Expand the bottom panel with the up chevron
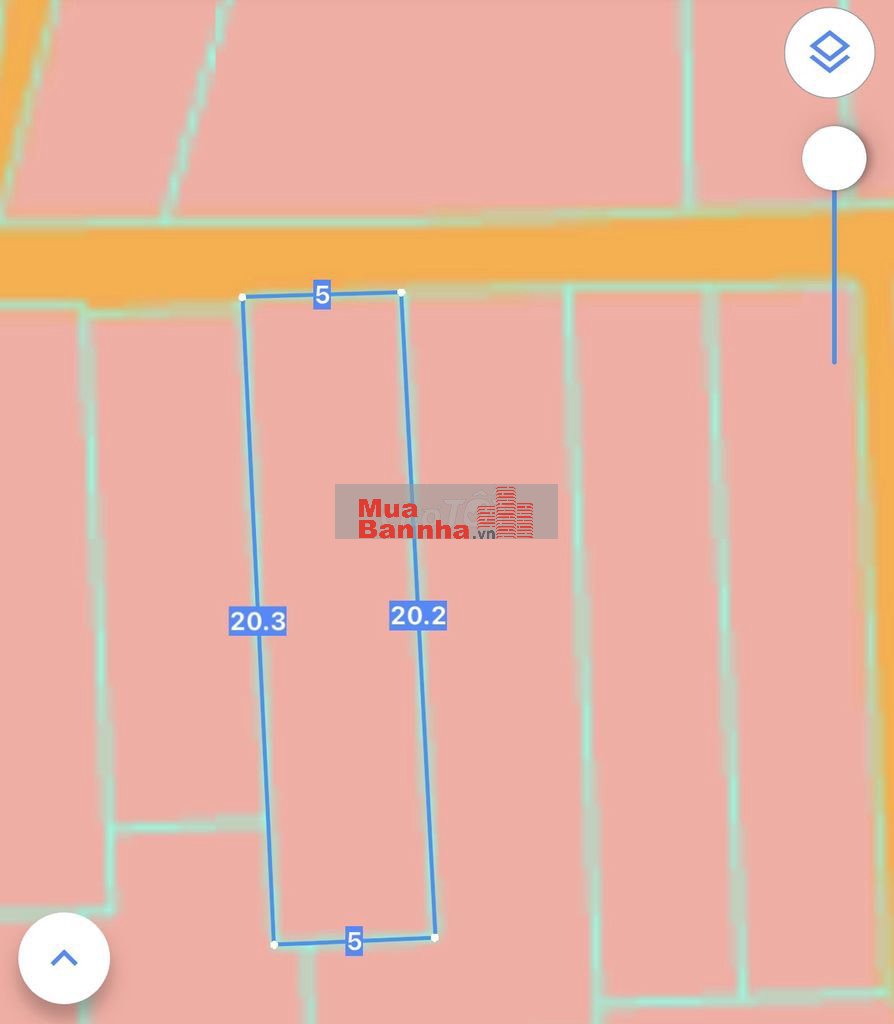 (x=64, y=958)
